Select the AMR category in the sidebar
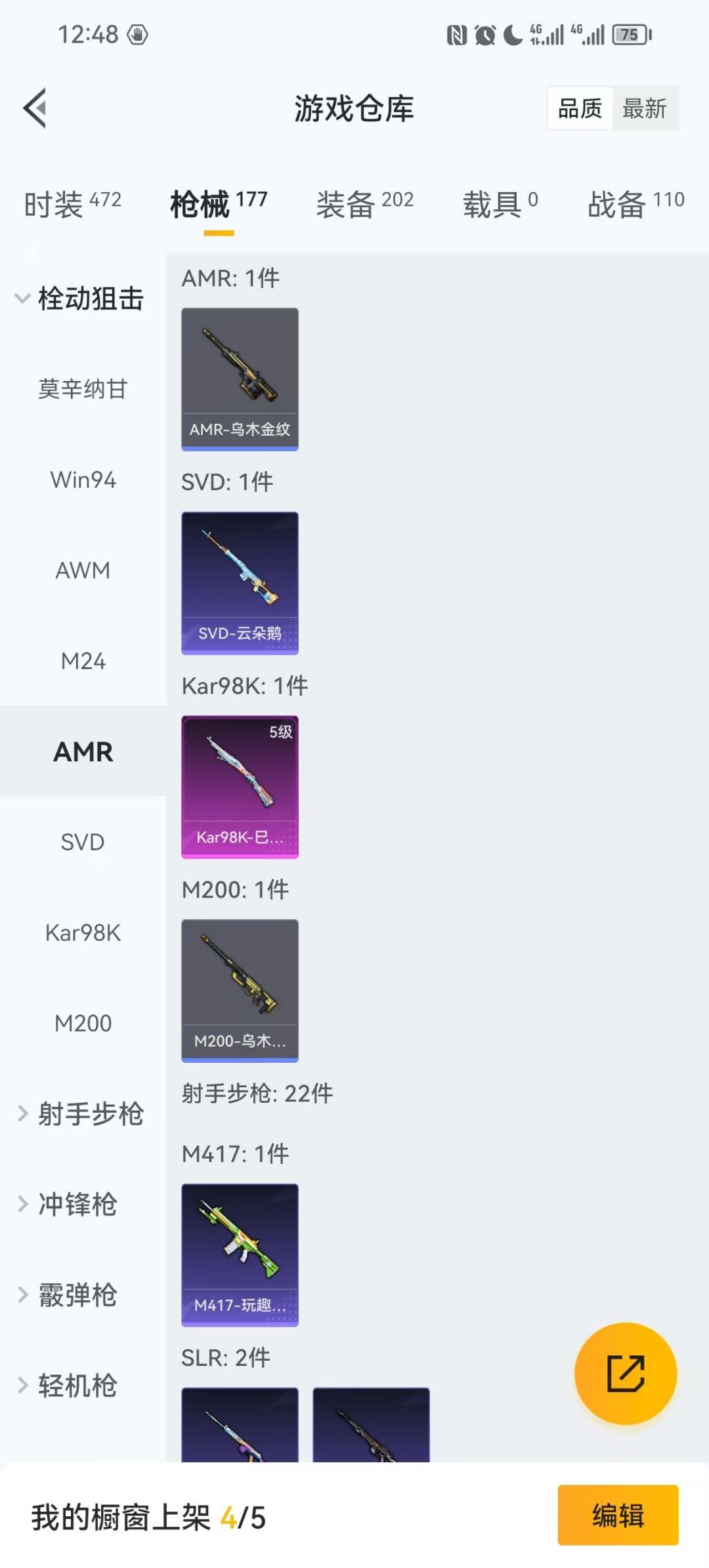The height and width of the screenshot is (1568, 709). 83,752
